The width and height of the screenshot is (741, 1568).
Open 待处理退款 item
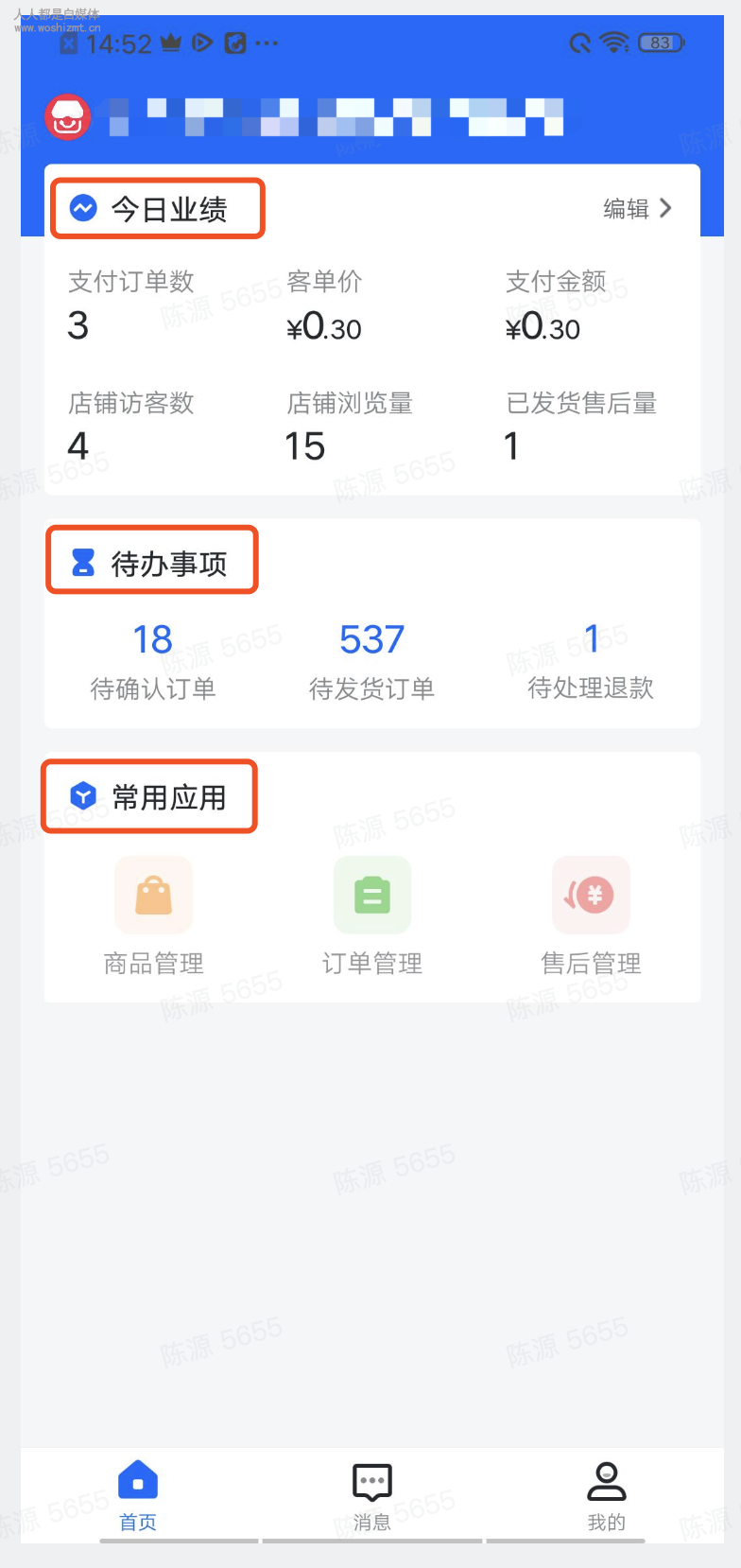(591, 661)
